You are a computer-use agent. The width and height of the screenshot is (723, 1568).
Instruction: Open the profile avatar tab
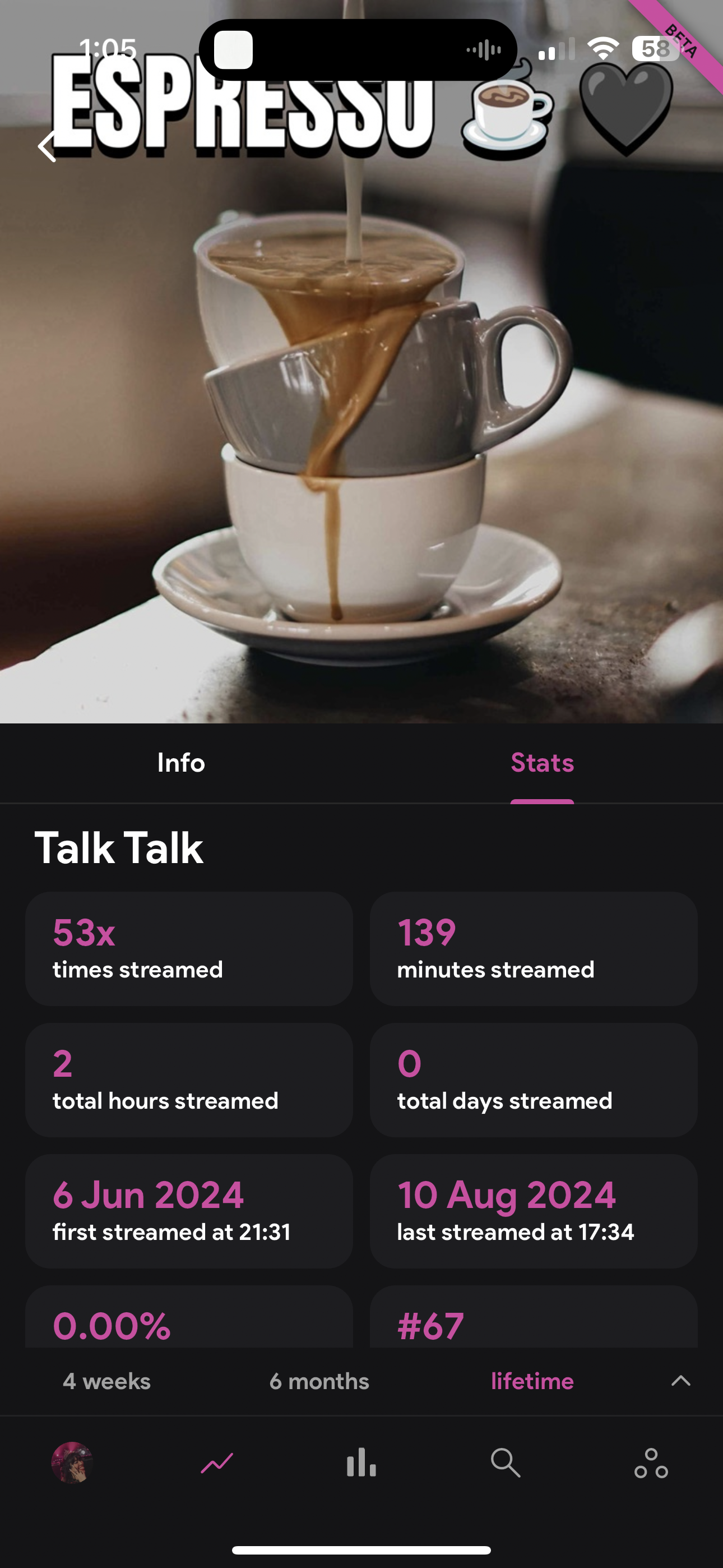[x=72, y=1463]
